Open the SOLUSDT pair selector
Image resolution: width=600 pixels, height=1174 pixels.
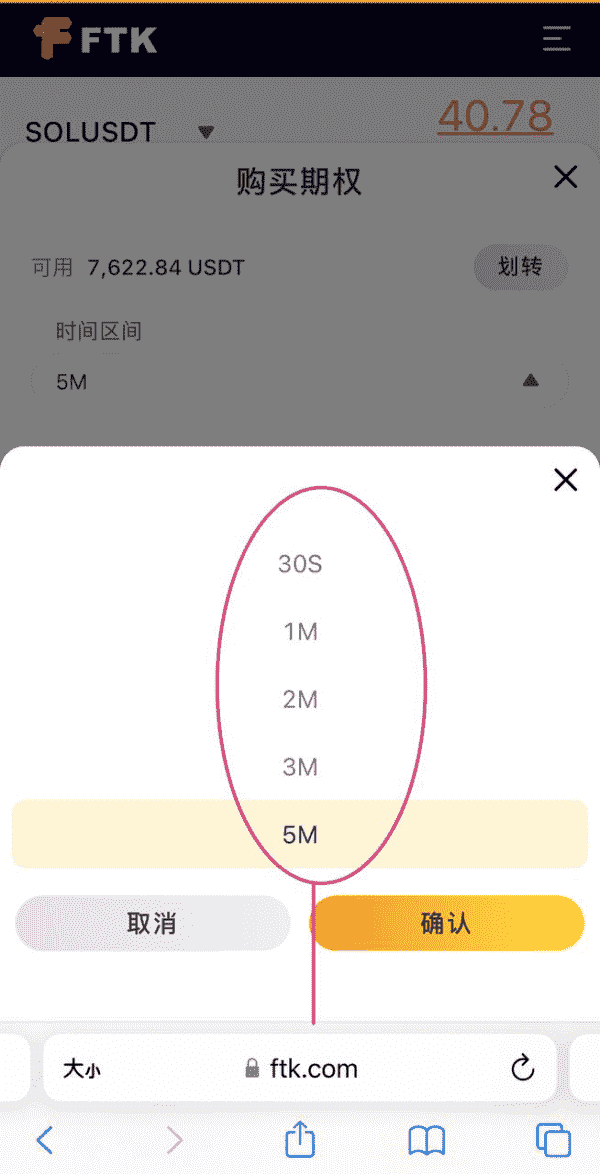(120, 132)
